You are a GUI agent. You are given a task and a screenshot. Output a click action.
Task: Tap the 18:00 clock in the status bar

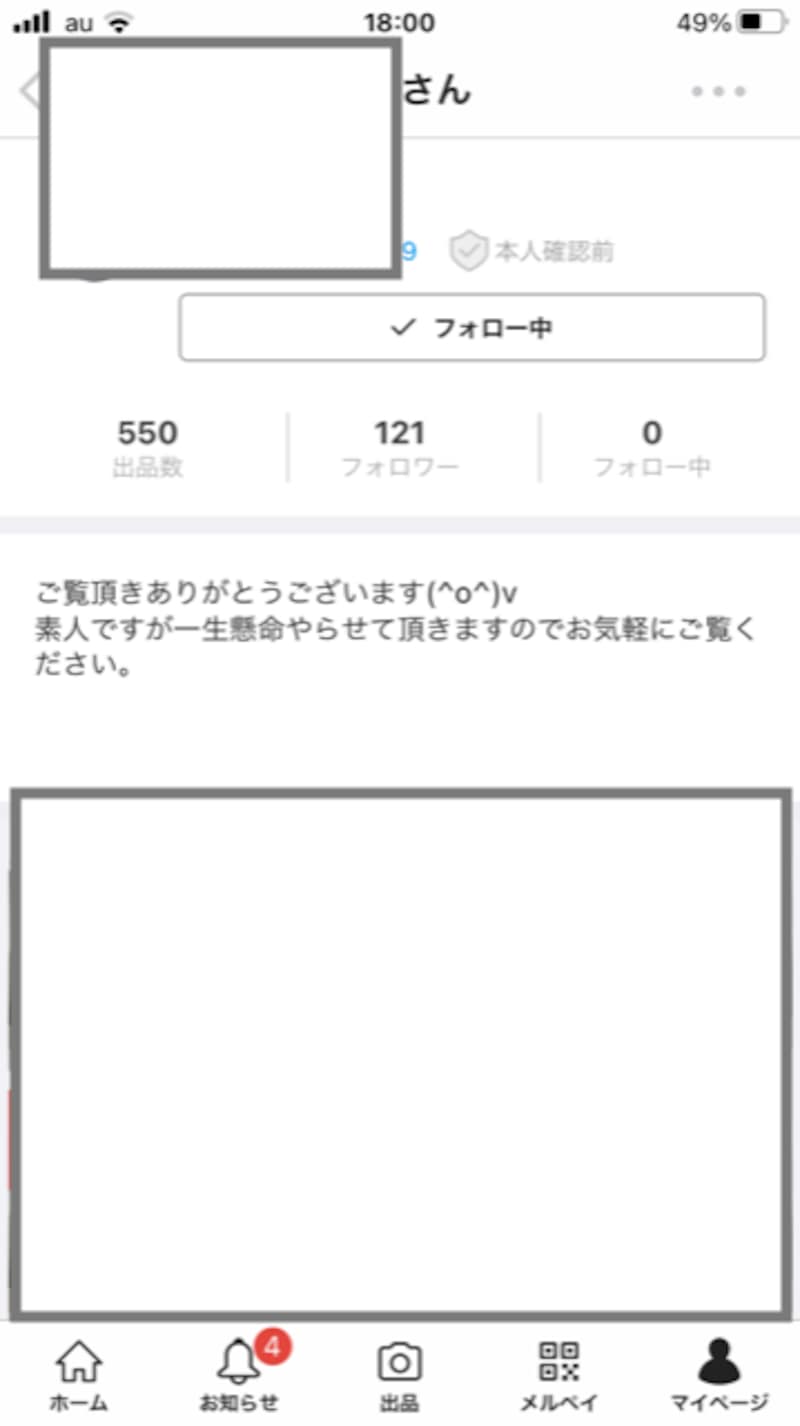click(x=399, y=20)
